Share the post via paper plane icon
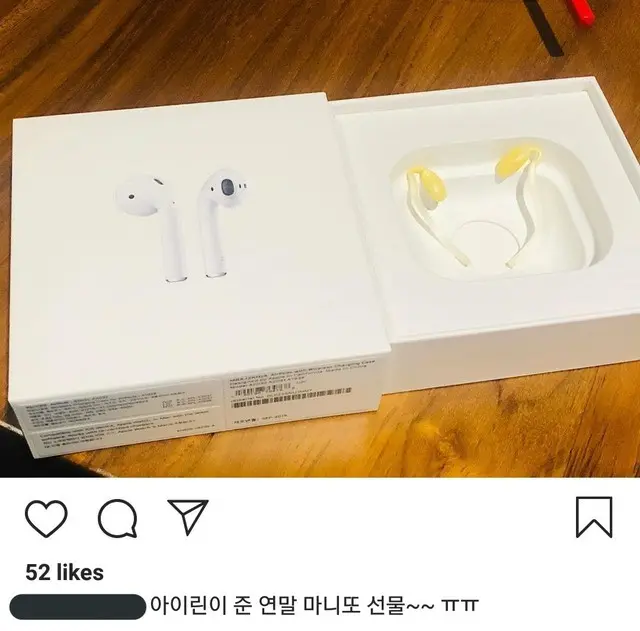 187,517
